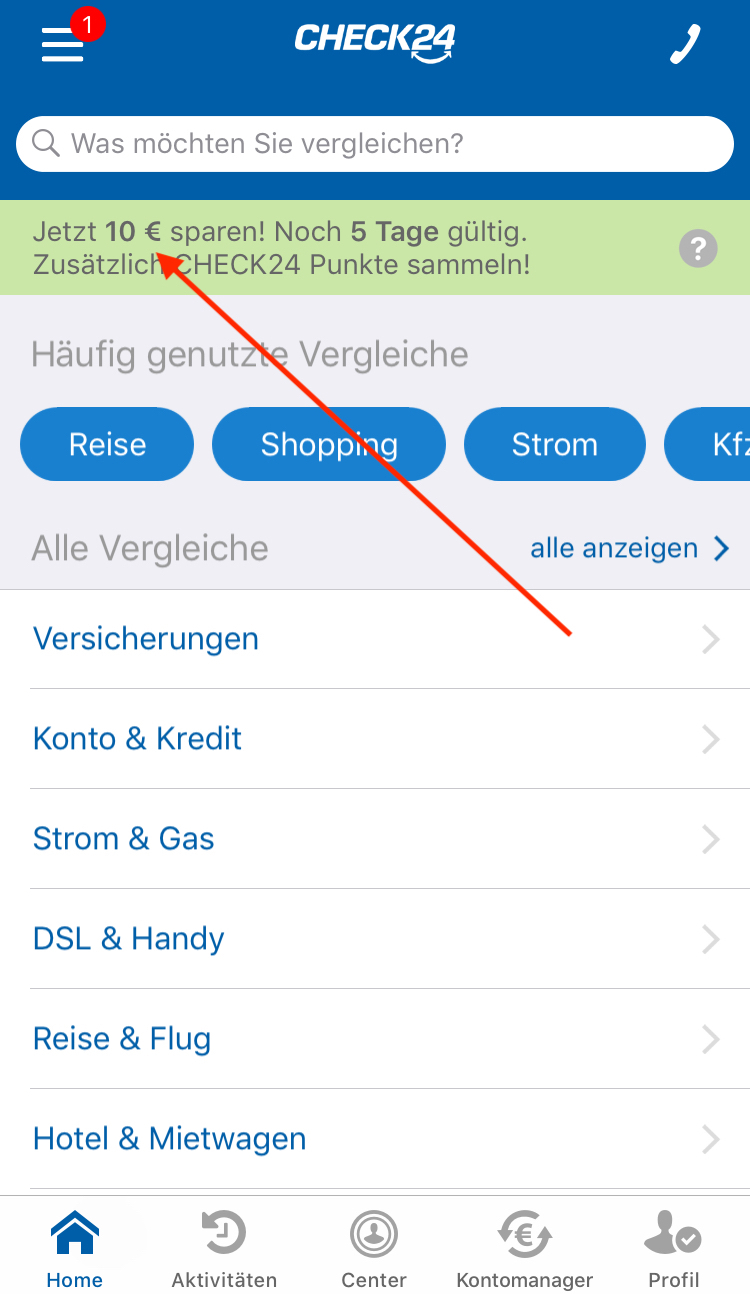The height and width of the screenshot is (1294, 750).
Task: Select the Strom chip
Action: (x=555, y=444)
